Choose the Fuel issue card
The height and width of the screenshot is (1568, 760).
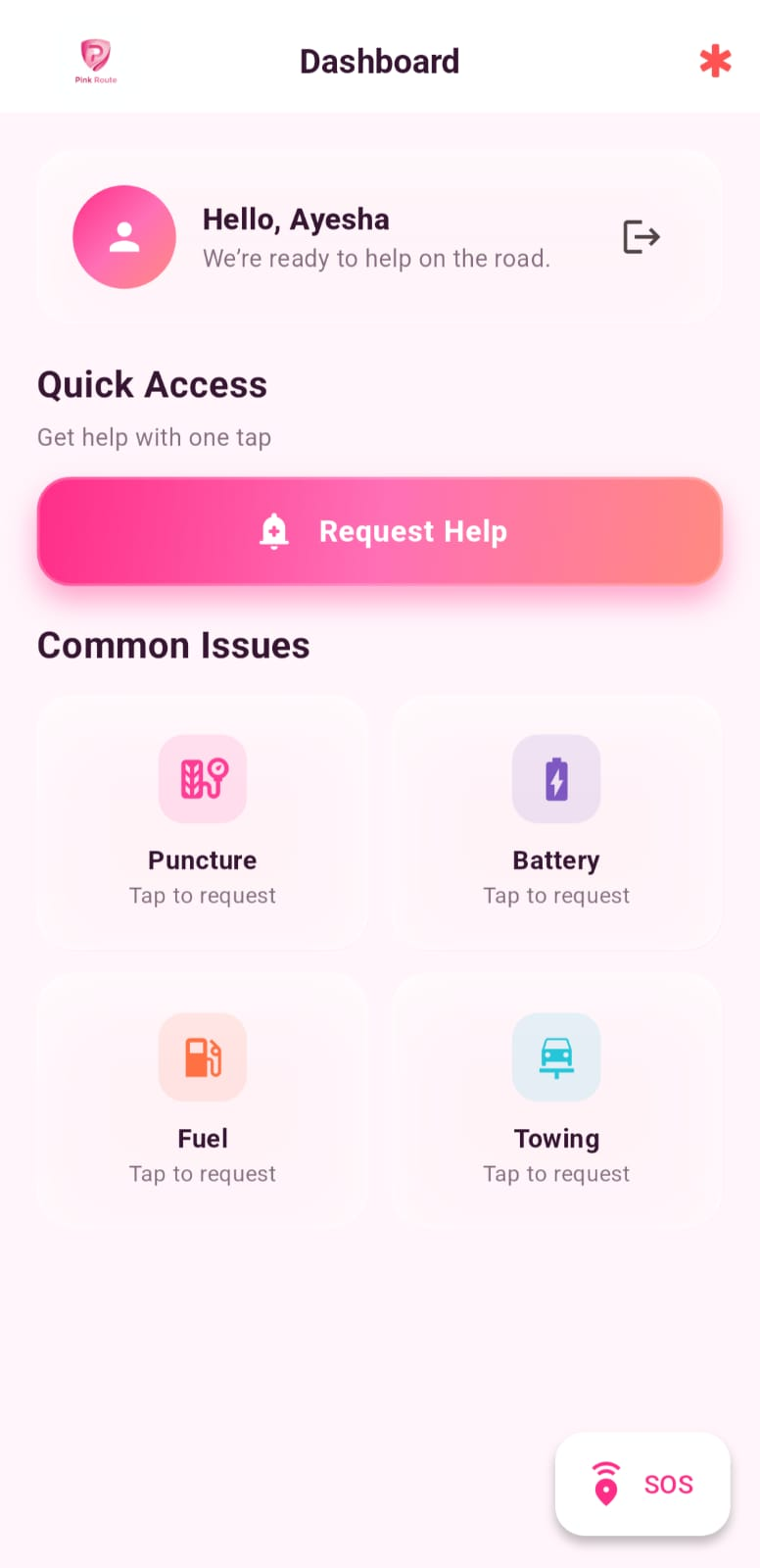pyautogui.click(x=203, y=1100)
